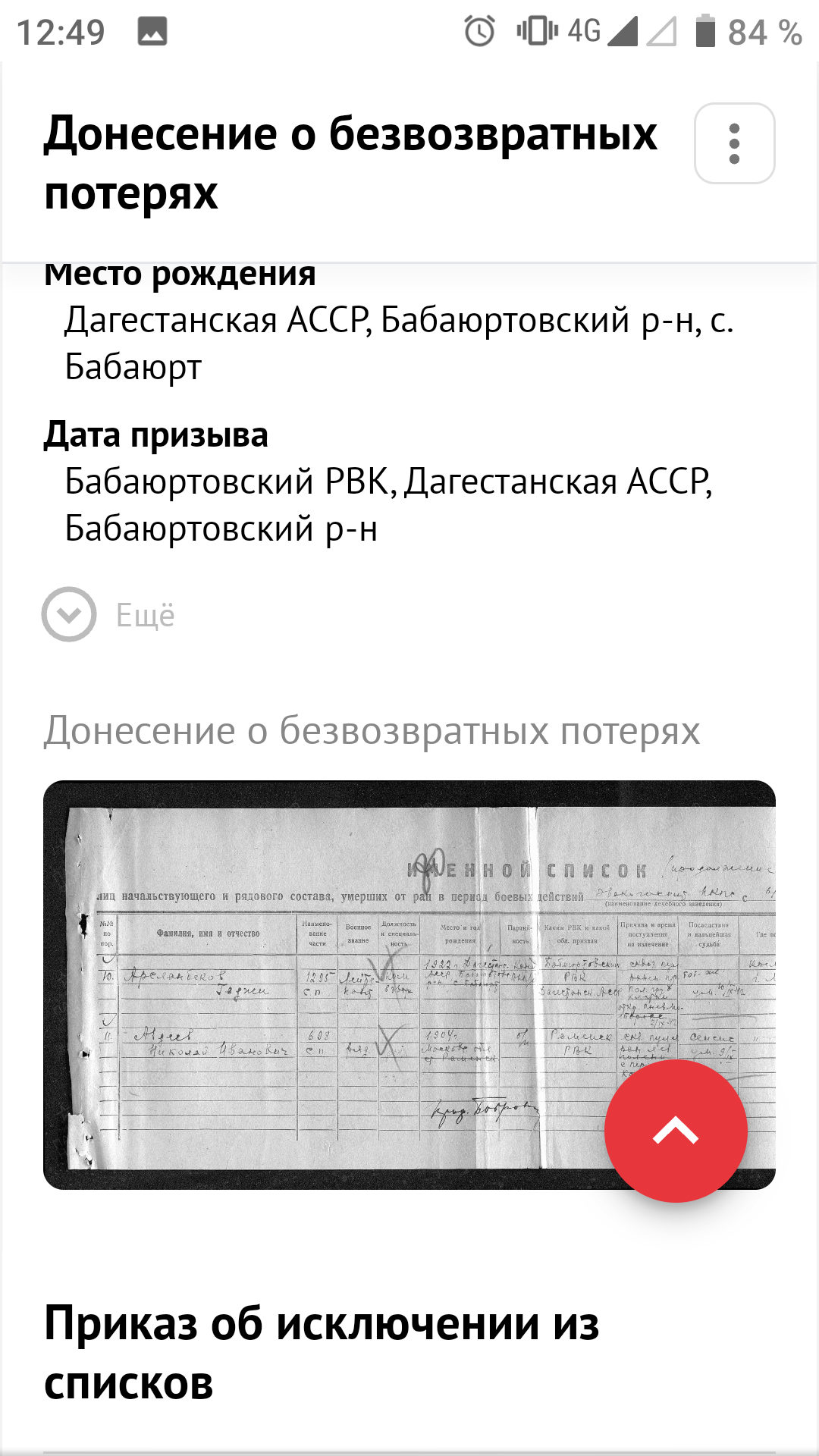
Task: Tap the red scroll-to-top arrow button
Action: pos(676,1131)
